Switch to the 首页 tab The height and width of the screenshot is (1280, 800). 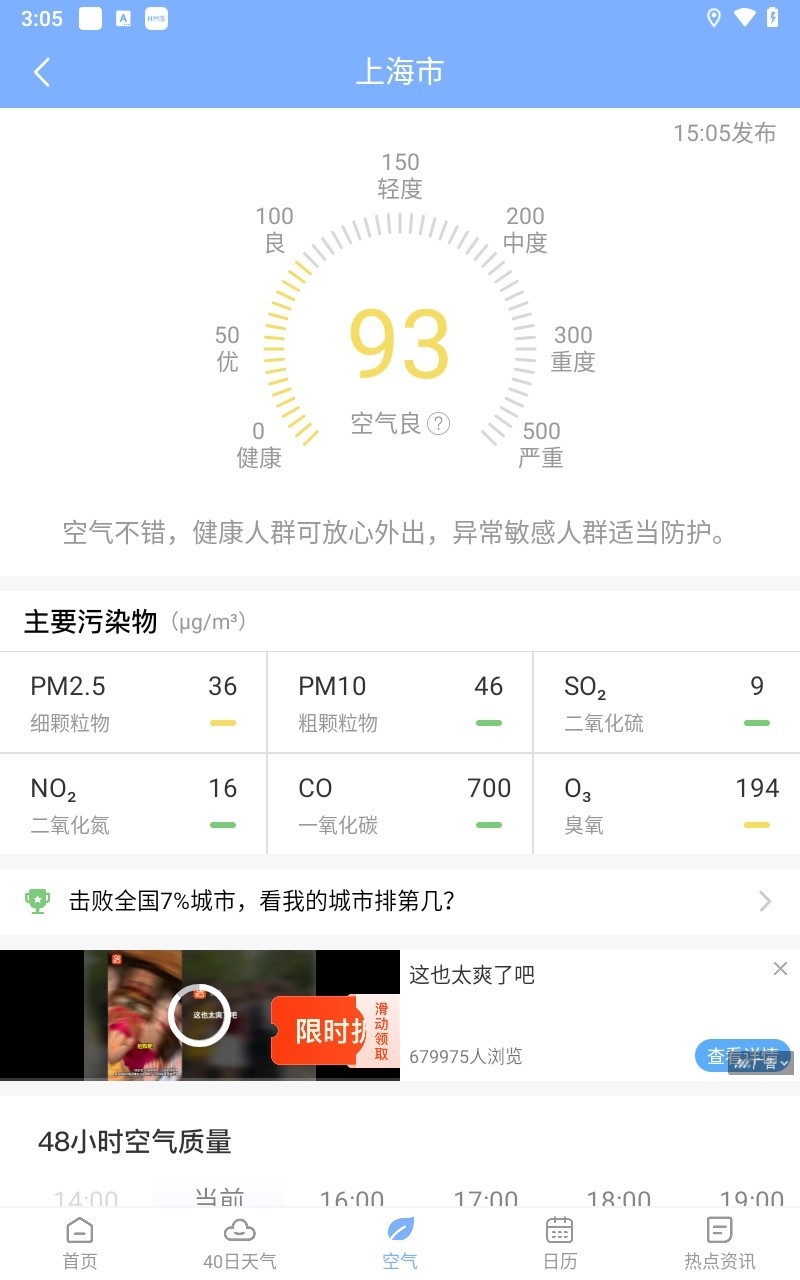coord(80,1243)
